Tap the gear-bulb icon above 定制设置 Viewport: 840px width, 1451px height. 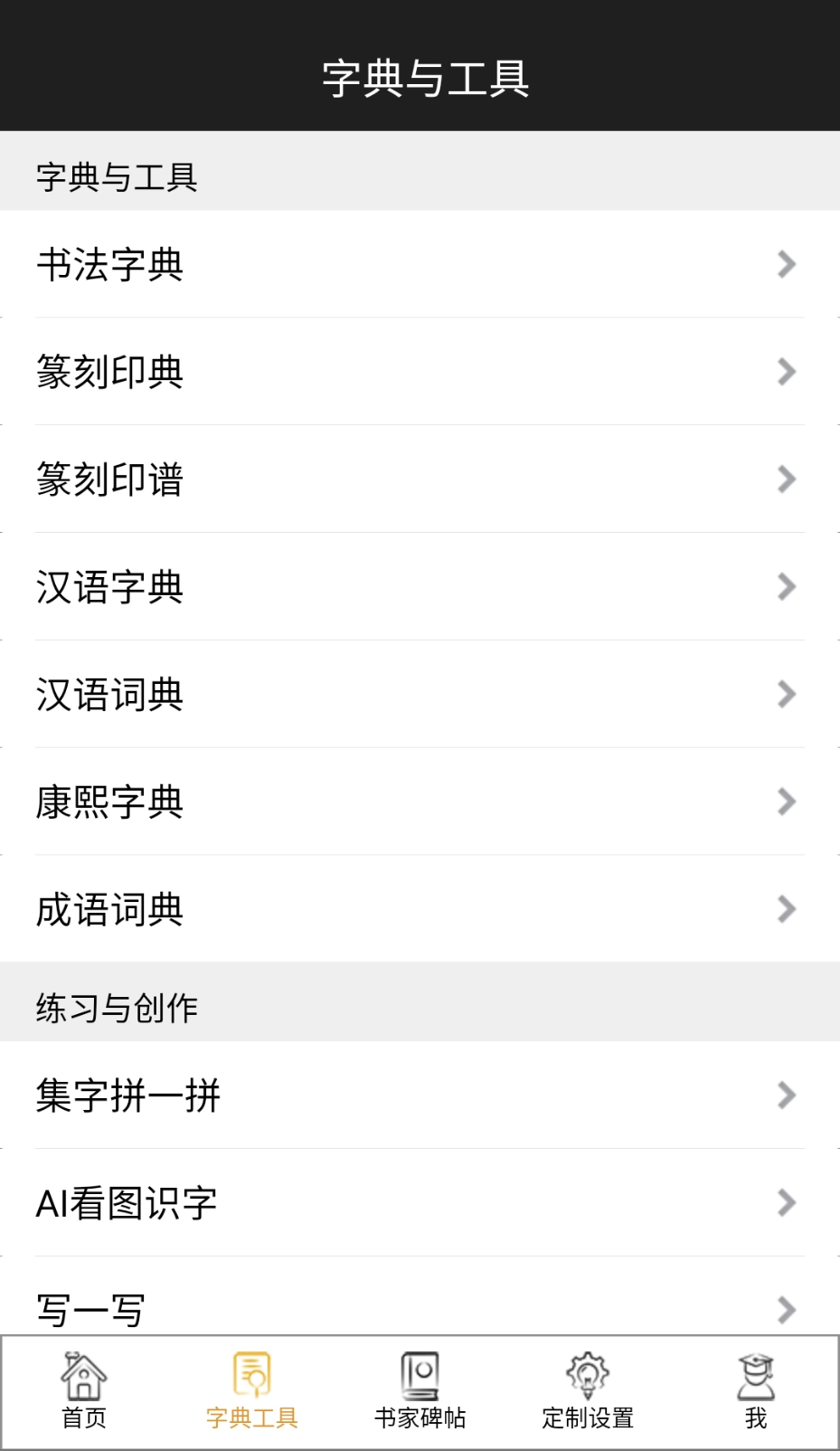[x=588, y=1372]
